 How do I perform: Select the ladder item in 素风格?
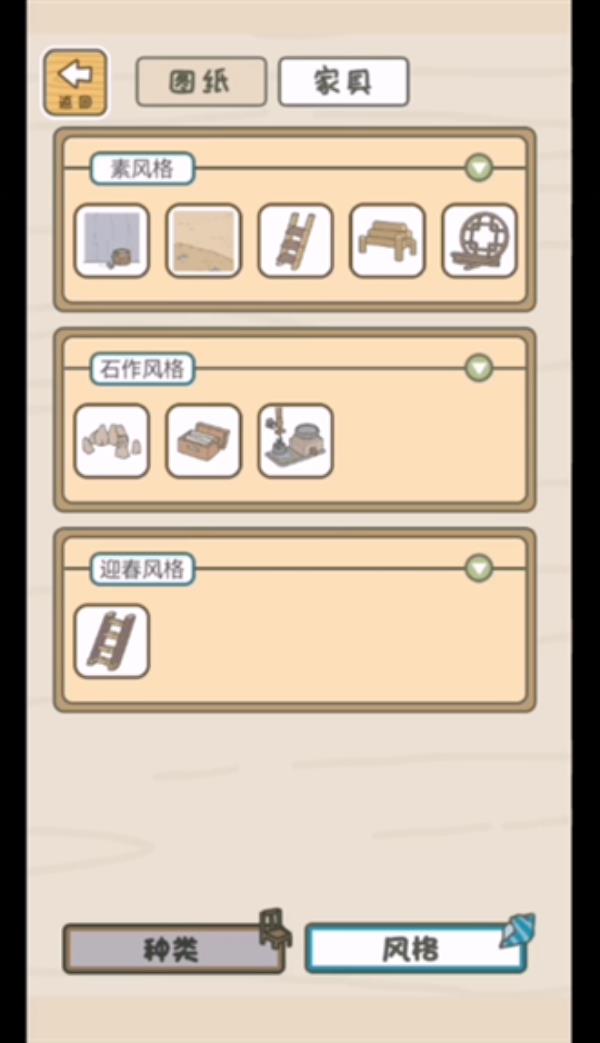(x=296, y=240)
